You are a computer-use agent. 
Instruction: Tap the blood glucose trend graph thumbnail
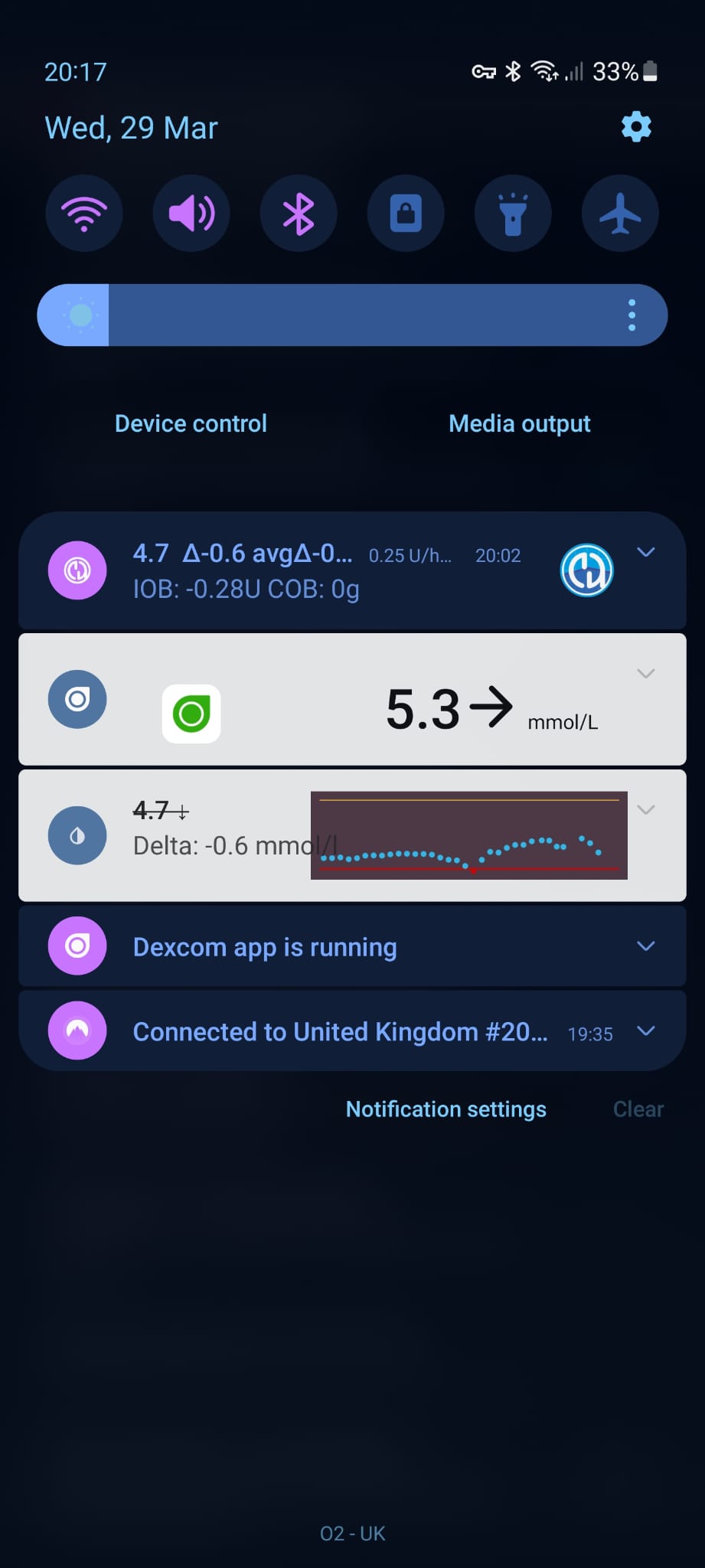(x=468, y=835)
